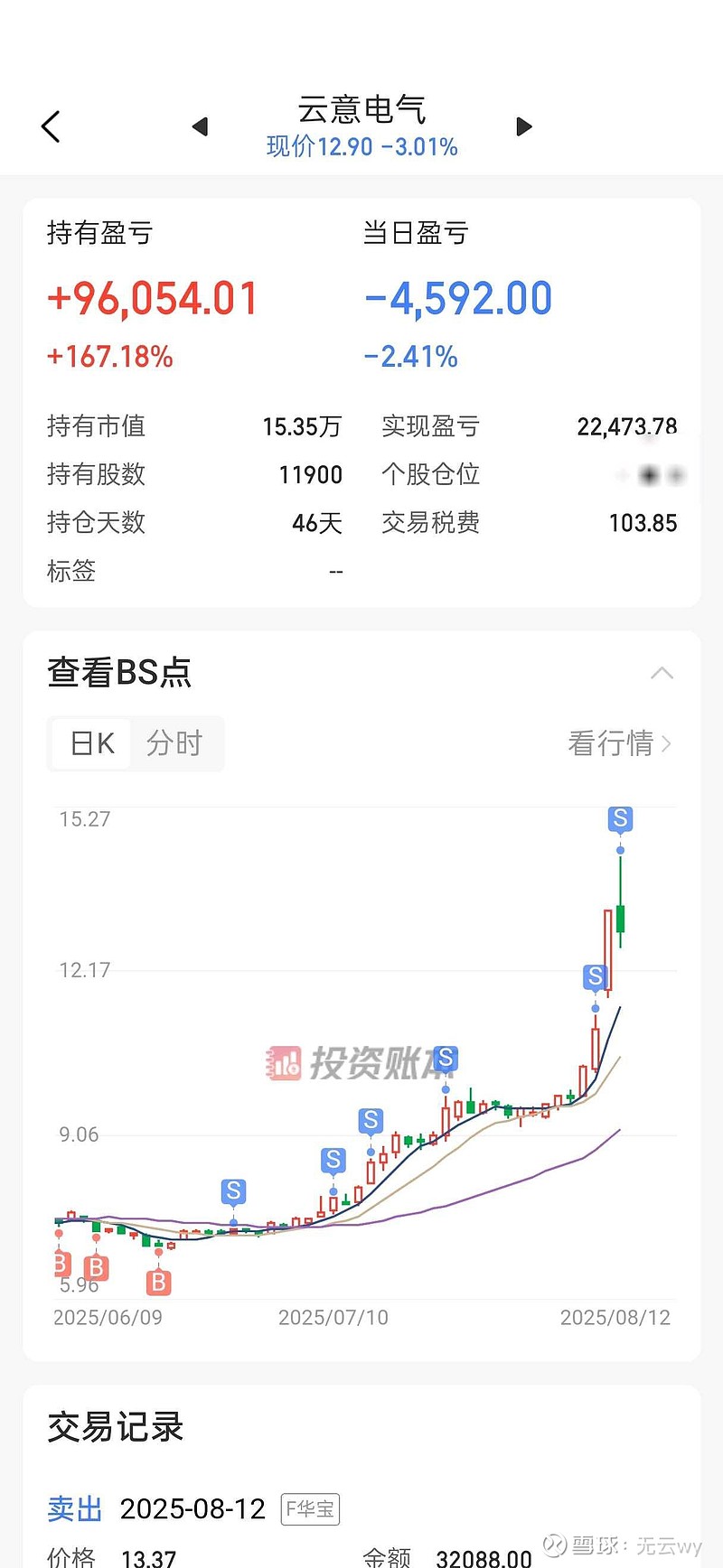723x1568 pixels.
Task: Select the 日K chart tab
Action: 91,743
